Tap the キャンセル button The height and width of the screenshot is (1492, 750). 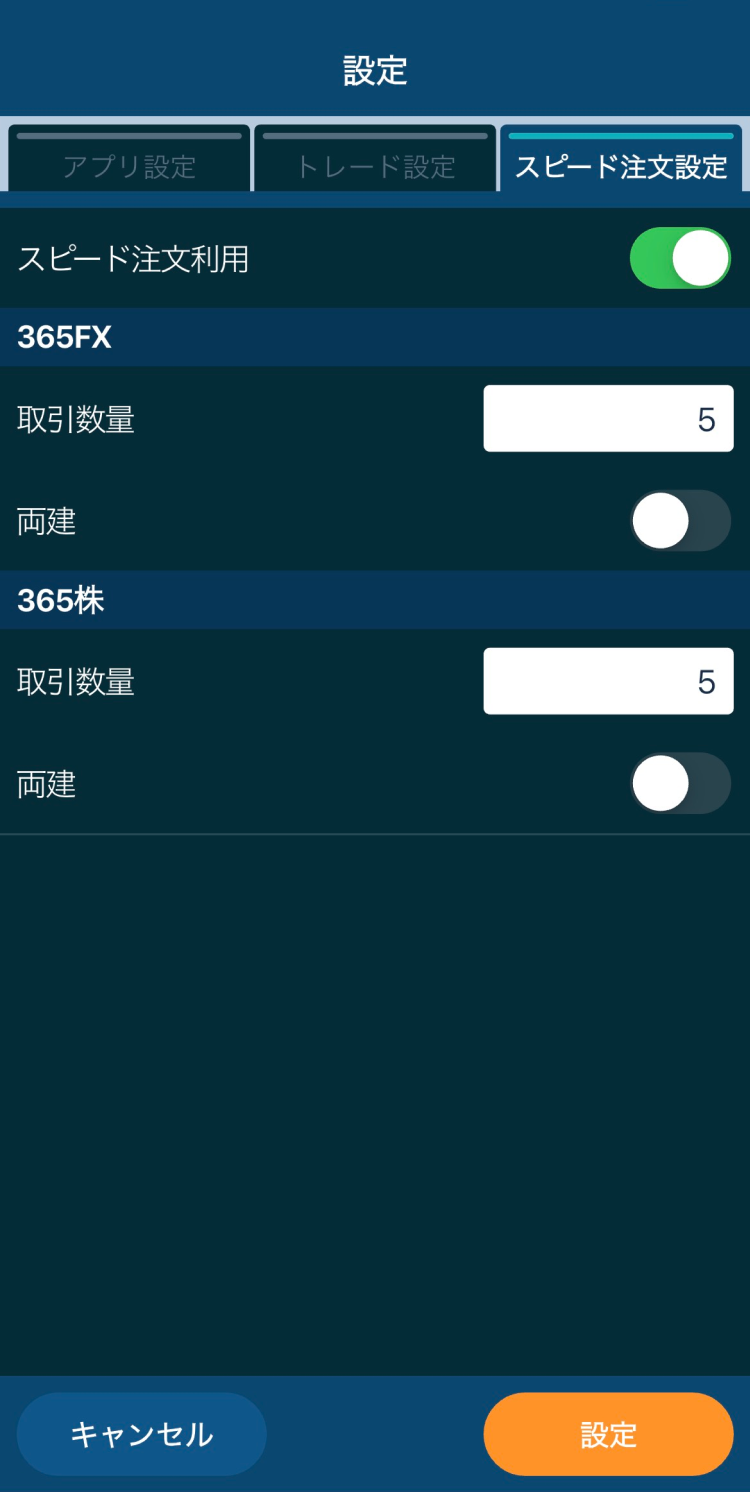[x=142, y=1434]
